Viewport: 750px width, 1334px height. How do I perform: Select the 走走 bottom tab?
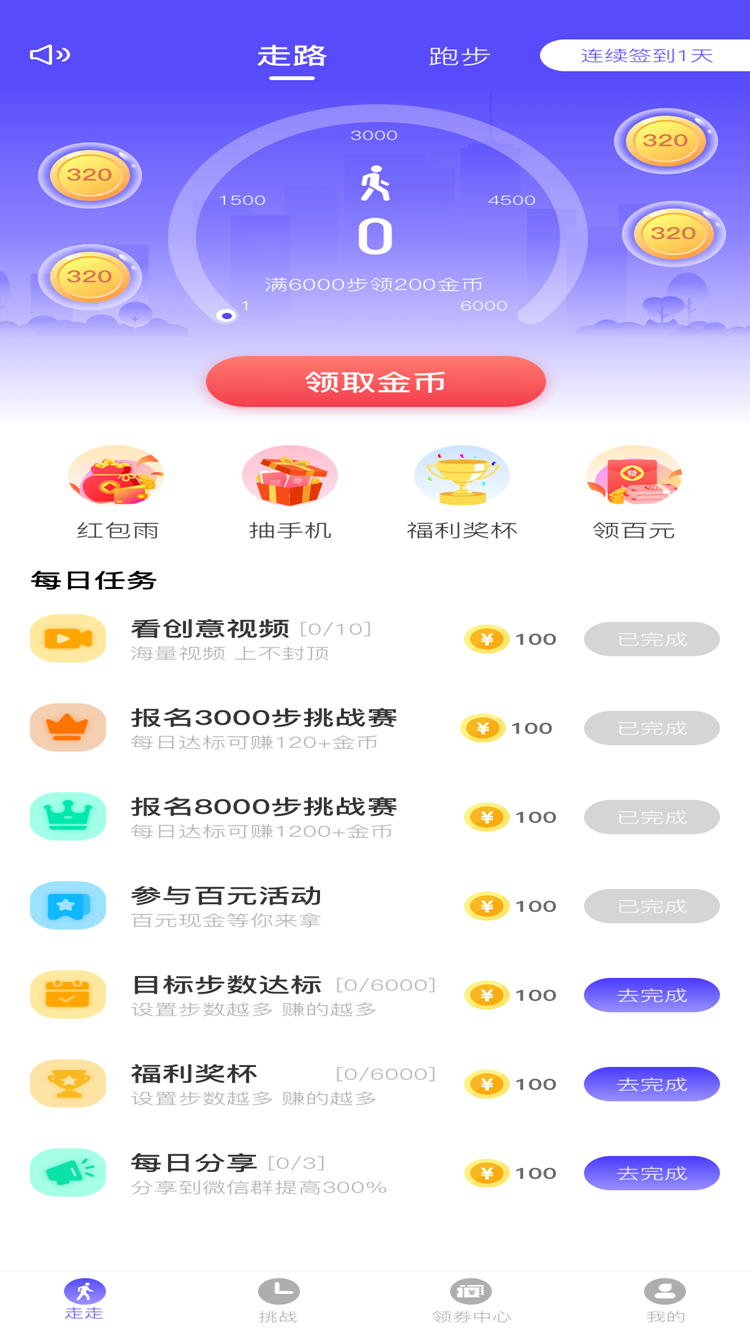(84, 1301)
